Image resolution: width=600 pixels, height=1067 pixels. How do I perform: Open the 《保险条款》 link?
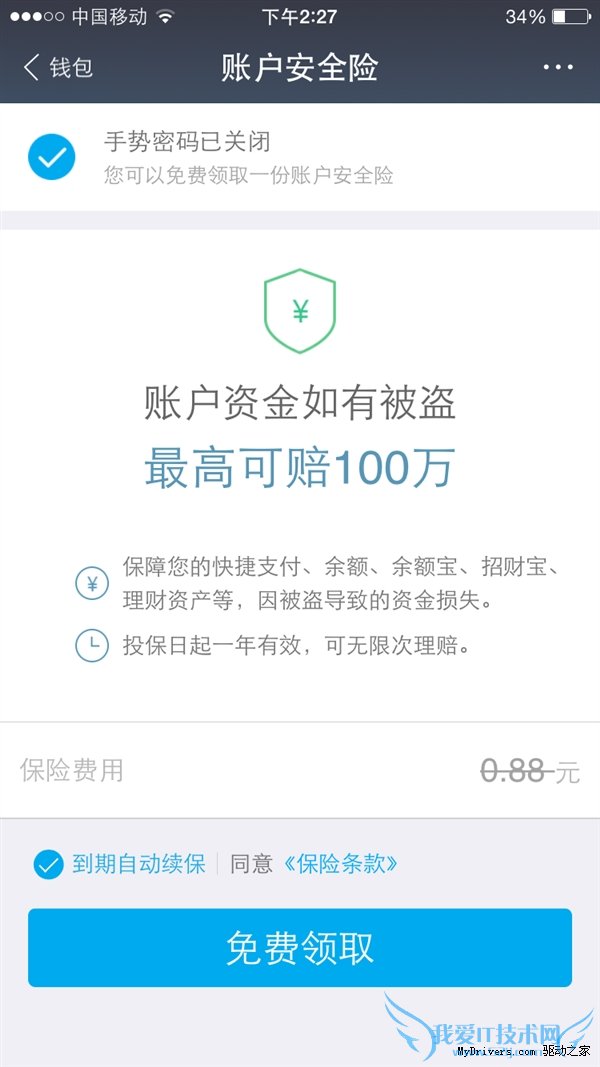pos(340,864)
